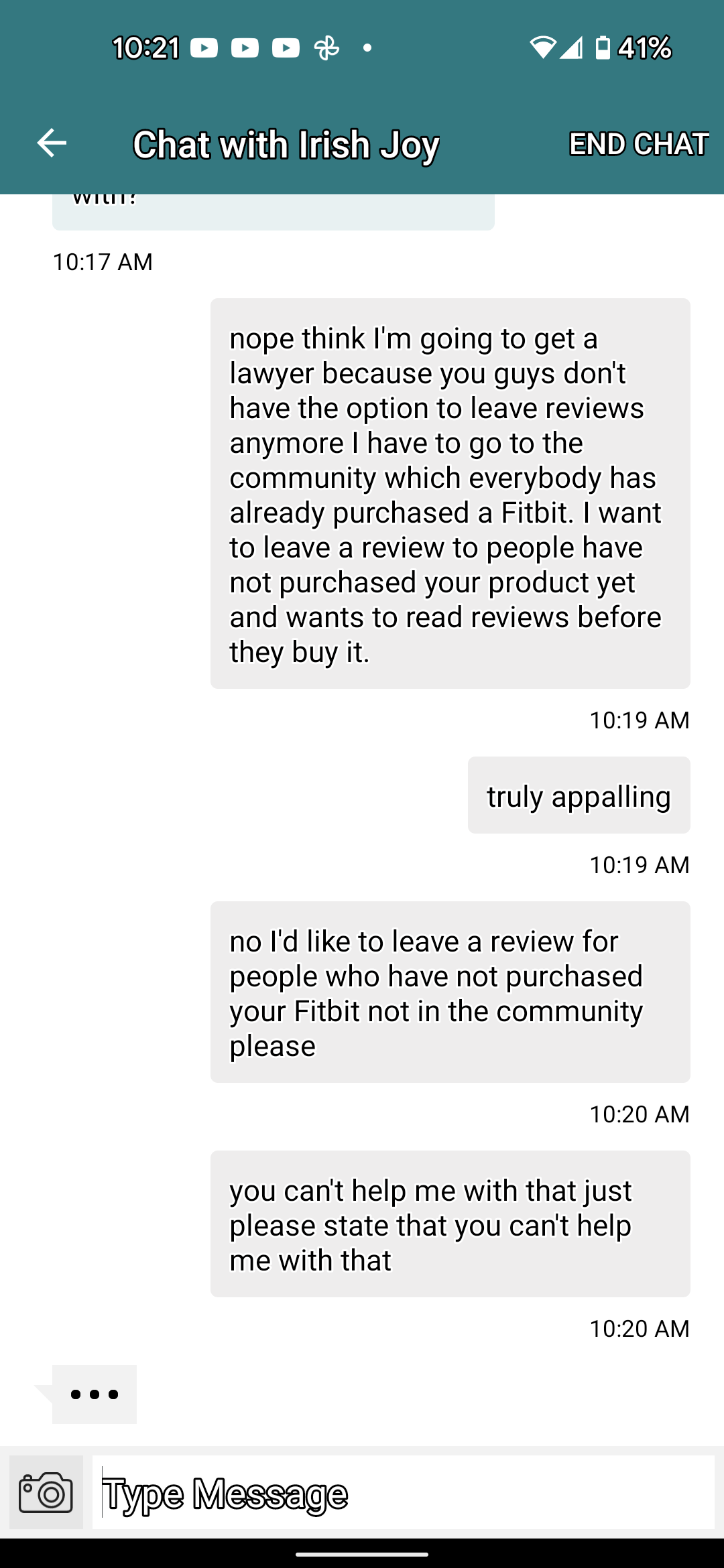
Task: Tap the back arrow in chat header
Action: click(50, 143)
